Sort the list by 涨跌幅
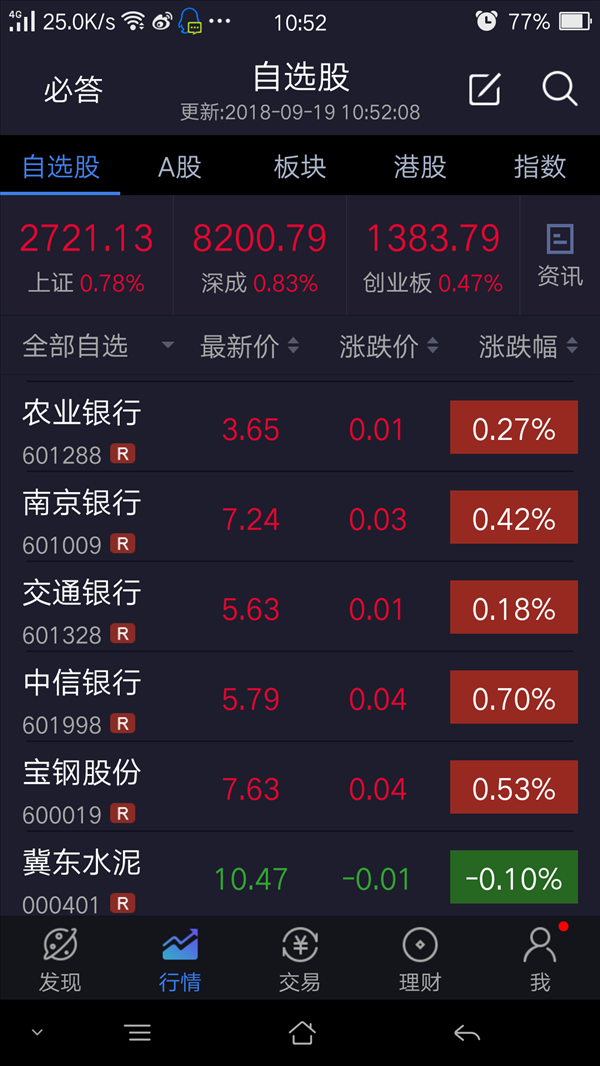The width and height of the screenshot is (600, 1066). (528, 347)
